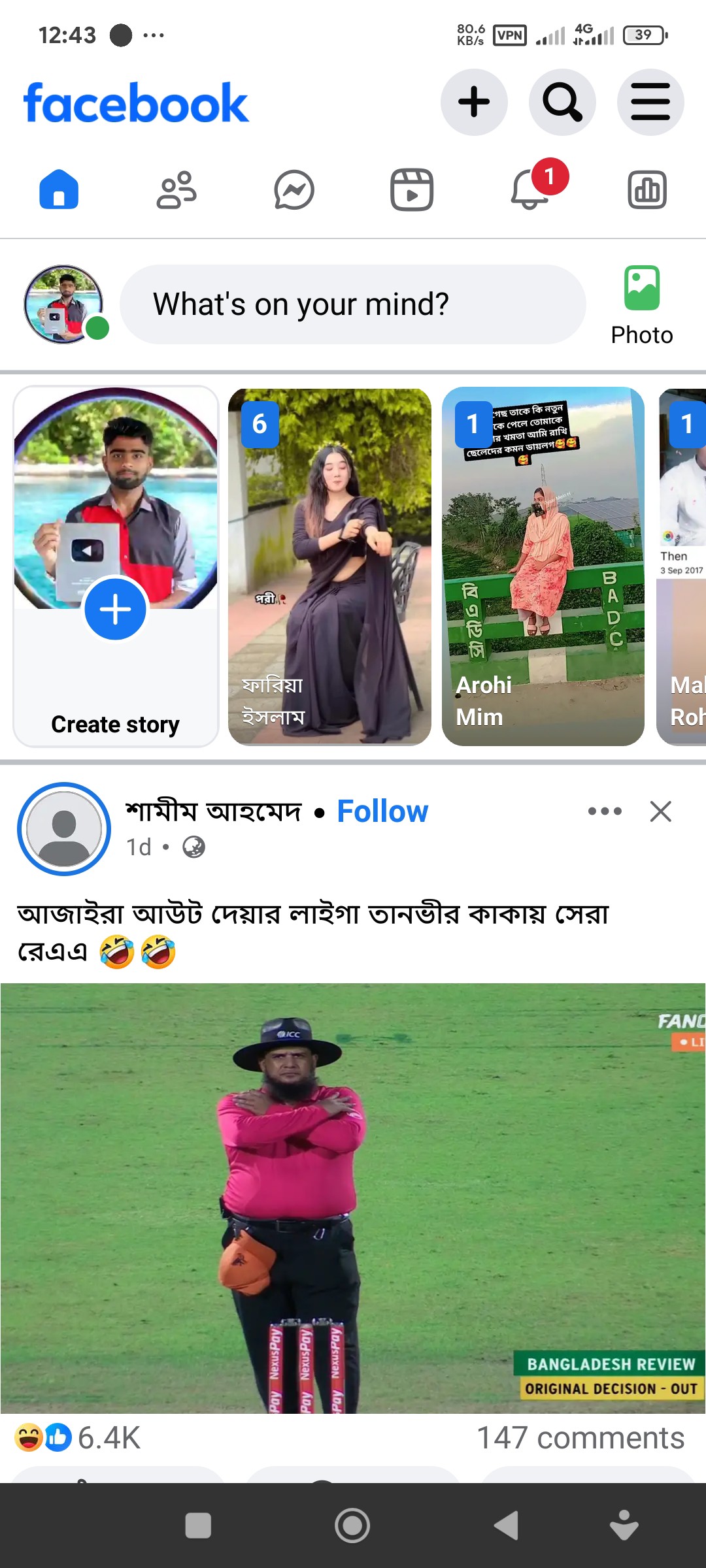Screen dimensions: 706x1568
Task: View ফারিয়া ইসলাম's story
Action: tap(329, 566)
